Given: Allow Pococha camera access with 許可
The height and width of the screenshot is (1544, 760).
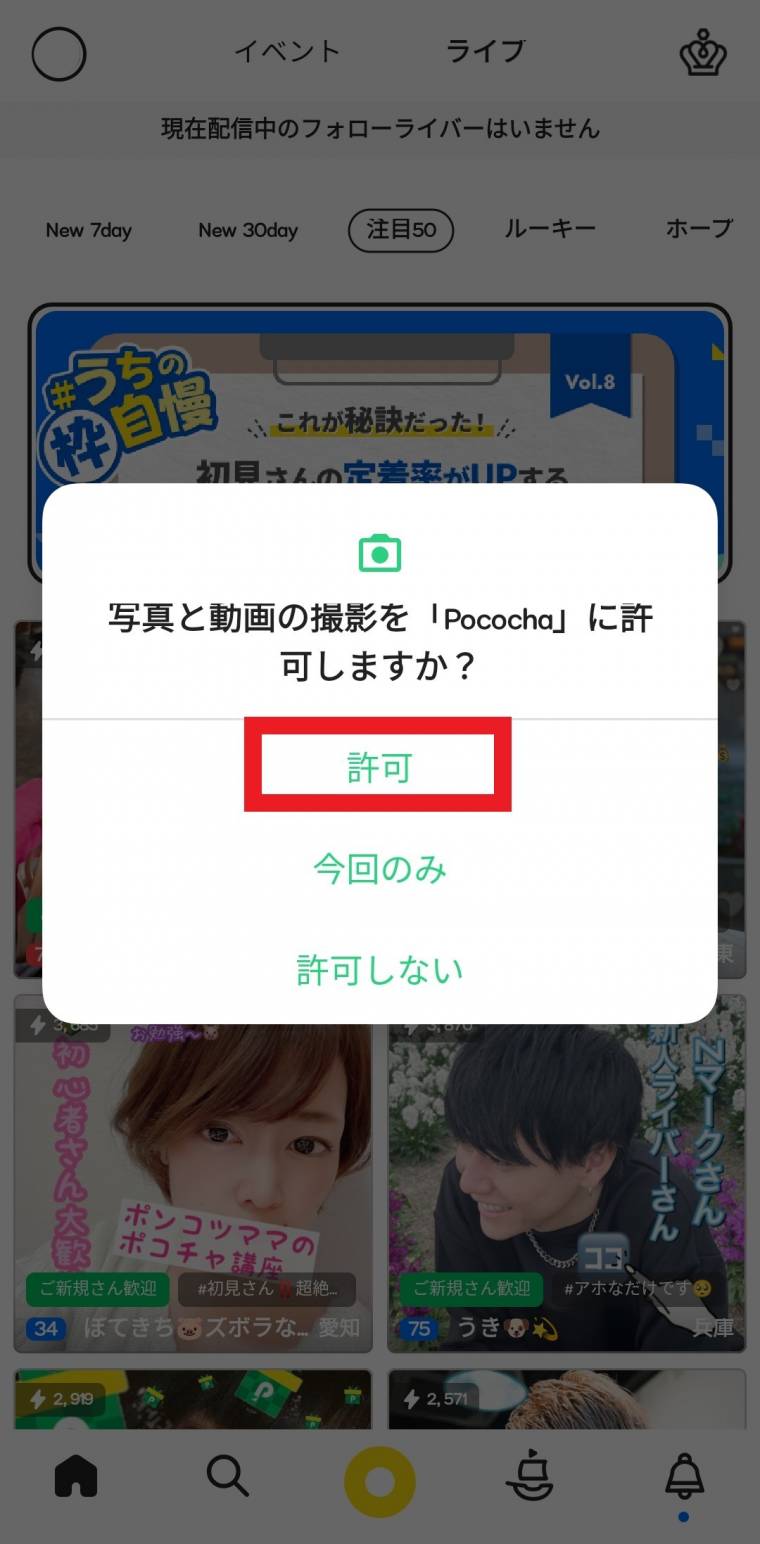Looking at the screenshot, I should pyautogui.click(x=379, y=767).
